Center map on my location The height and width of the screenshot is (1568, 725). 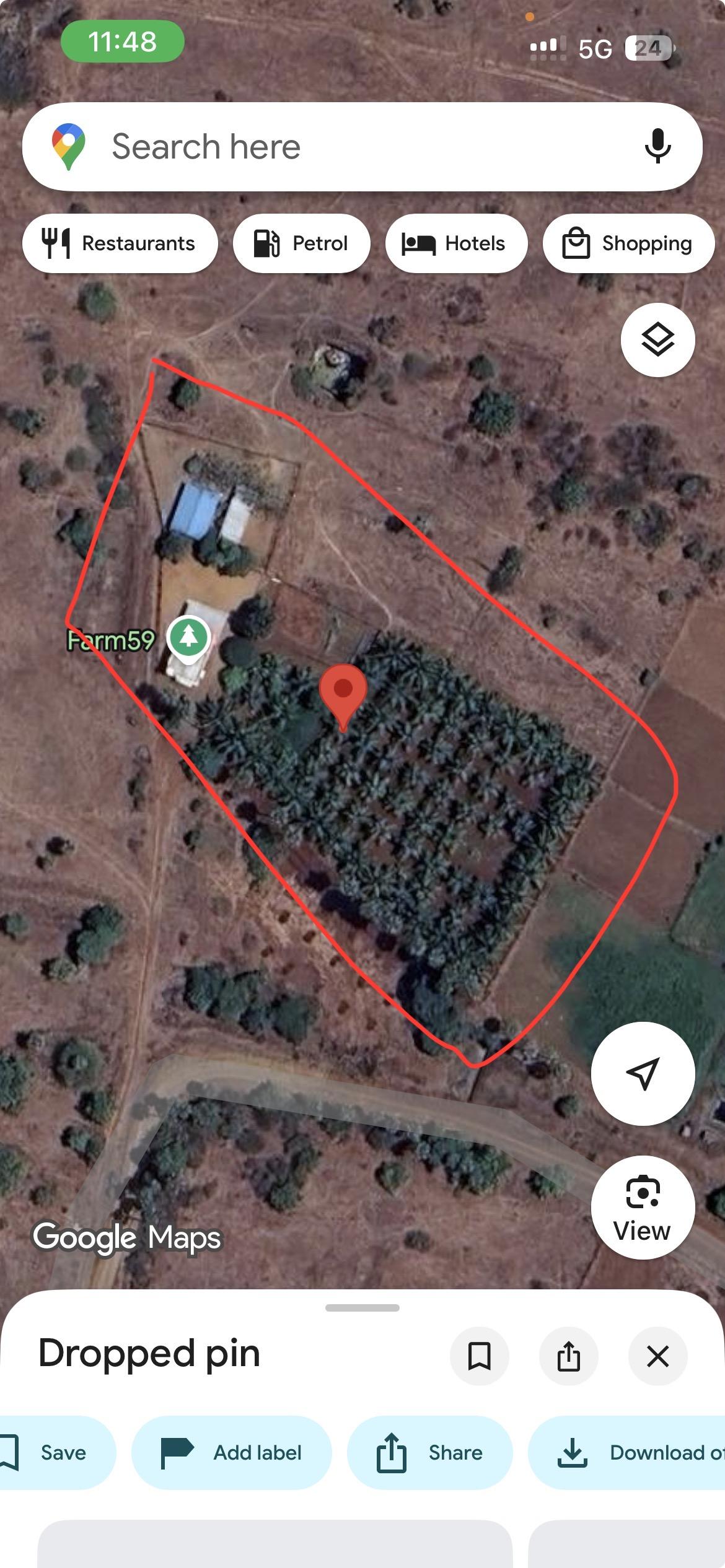pyautogui.click(x=643, y=1073)
